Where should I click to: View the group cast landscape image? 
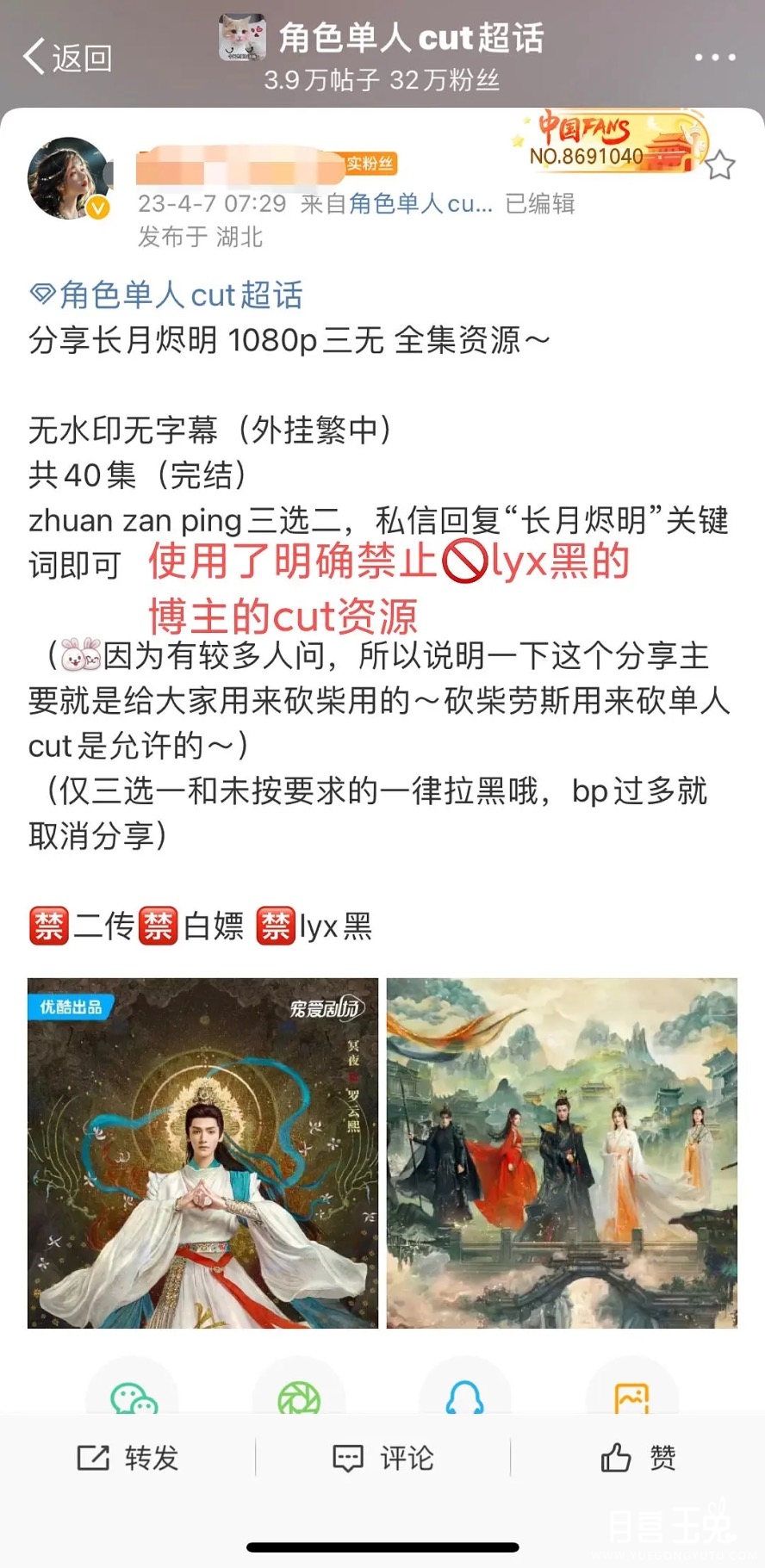pyautogui.click(x=562, y=1153)
